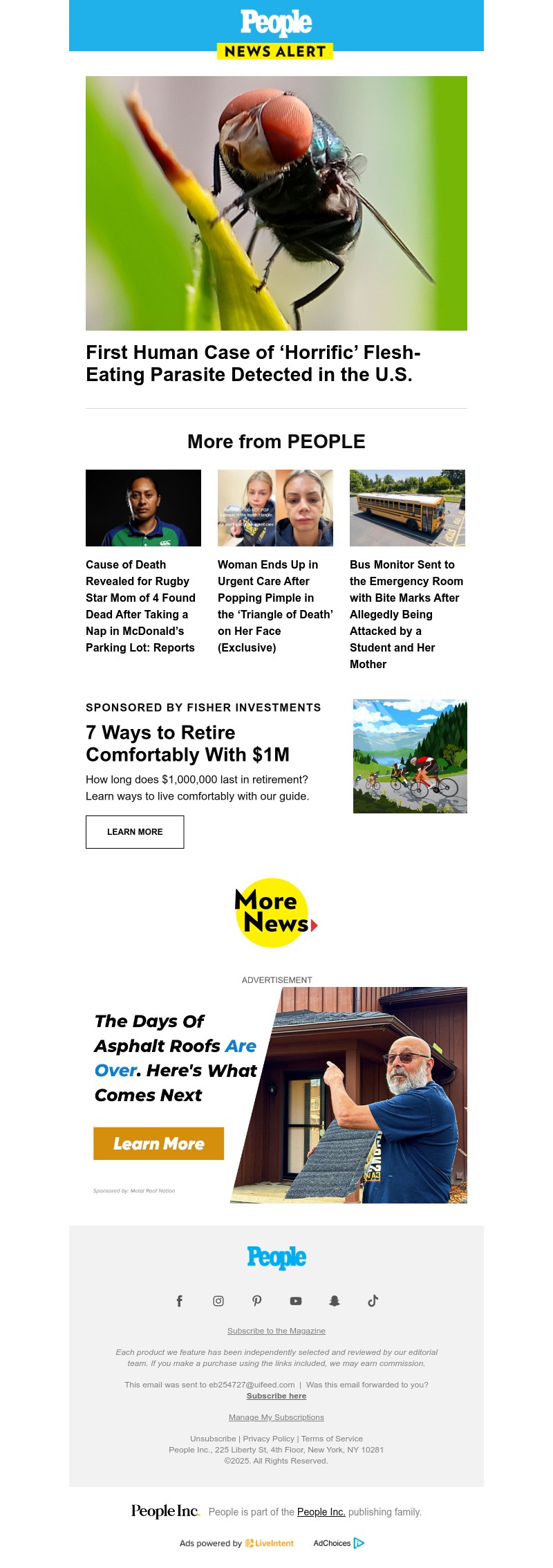Open the bus monitor bite marks story
The width and height of the screenshot is (553, 1568).
pyautogui.click(x=406, y=614)
